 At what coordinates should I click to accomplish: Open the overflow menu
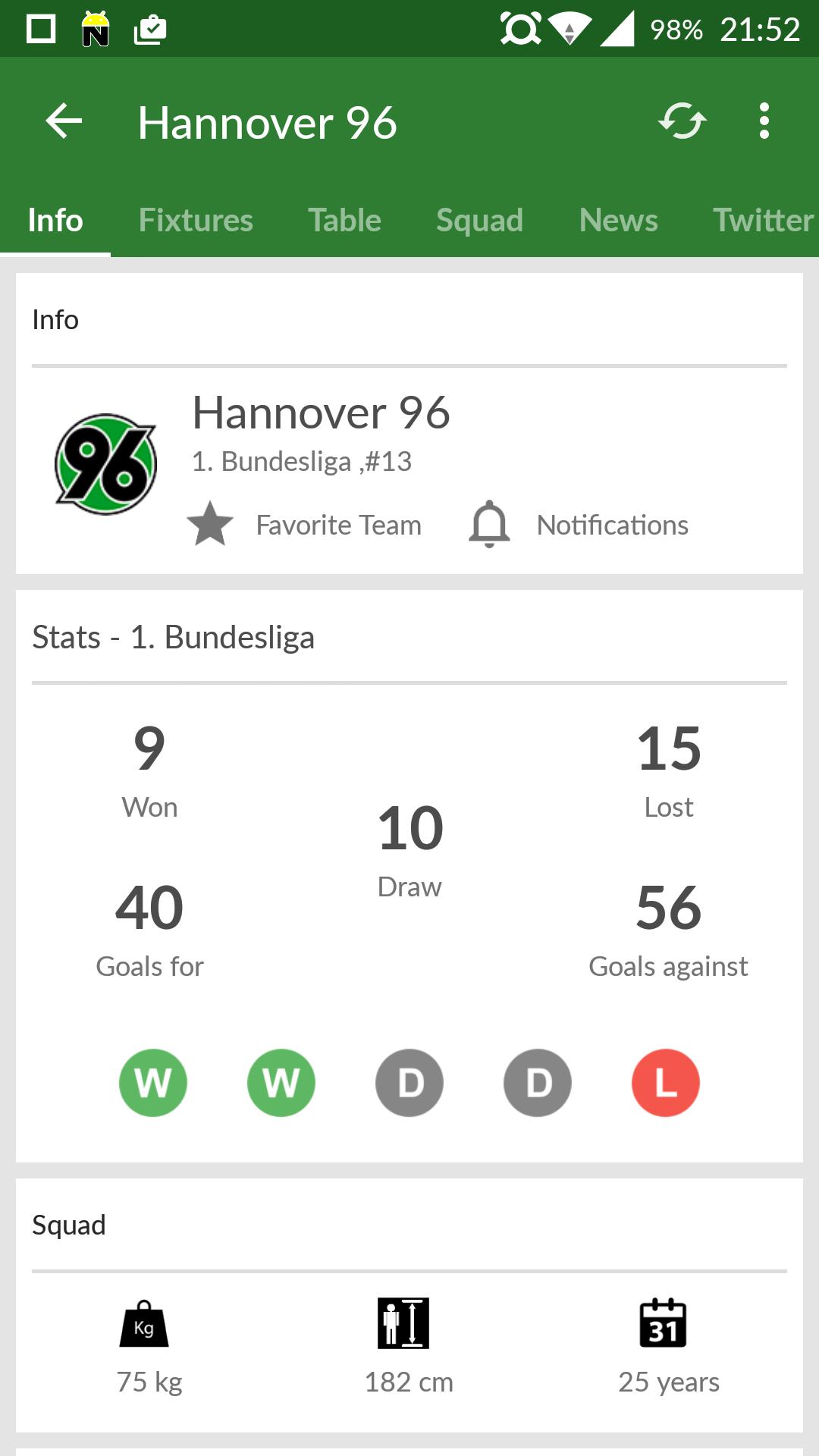[764, 121]
